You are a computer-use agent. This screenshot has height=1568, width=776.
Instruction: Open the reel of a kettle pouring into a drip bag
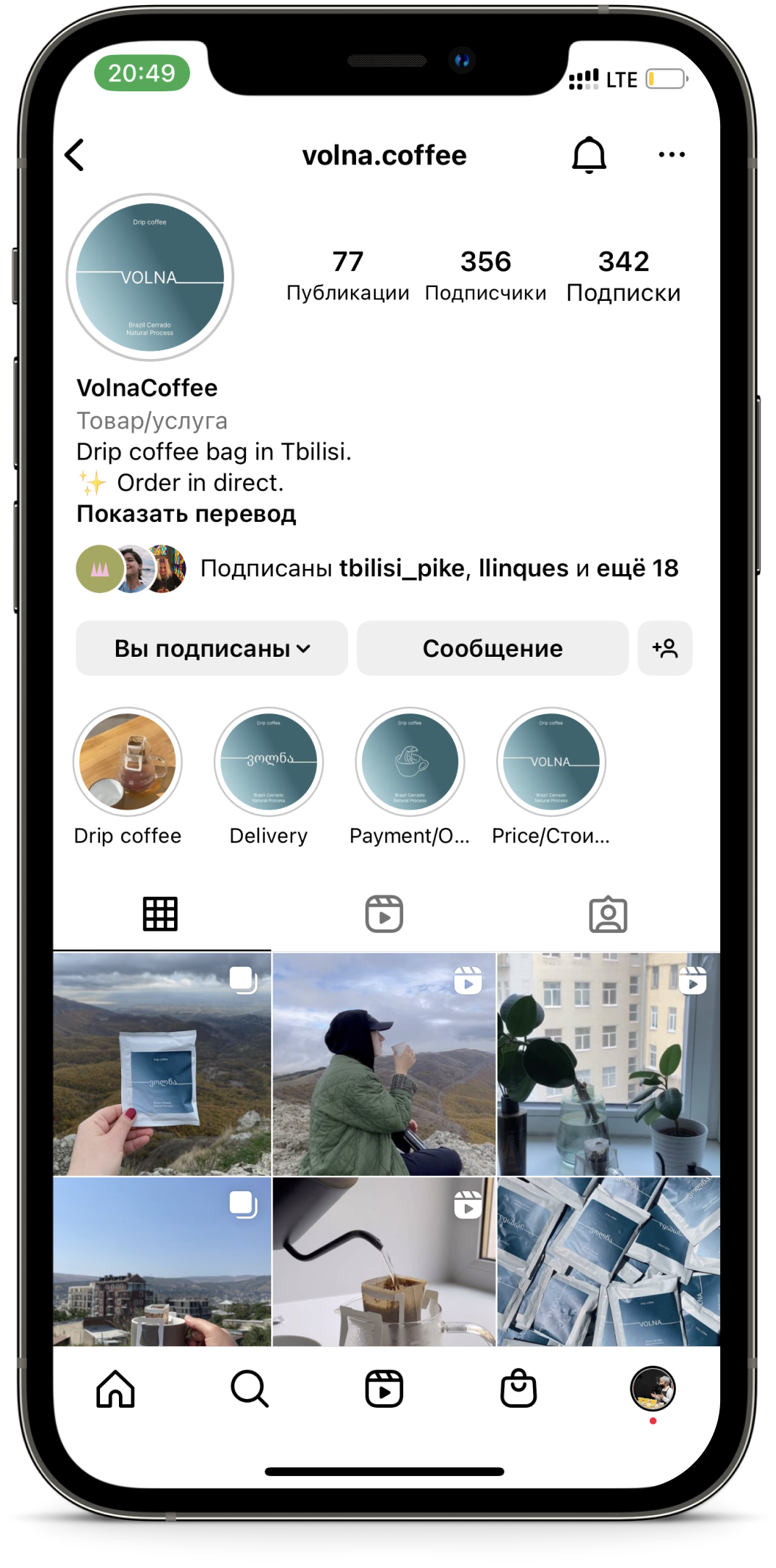(384, 1261)
